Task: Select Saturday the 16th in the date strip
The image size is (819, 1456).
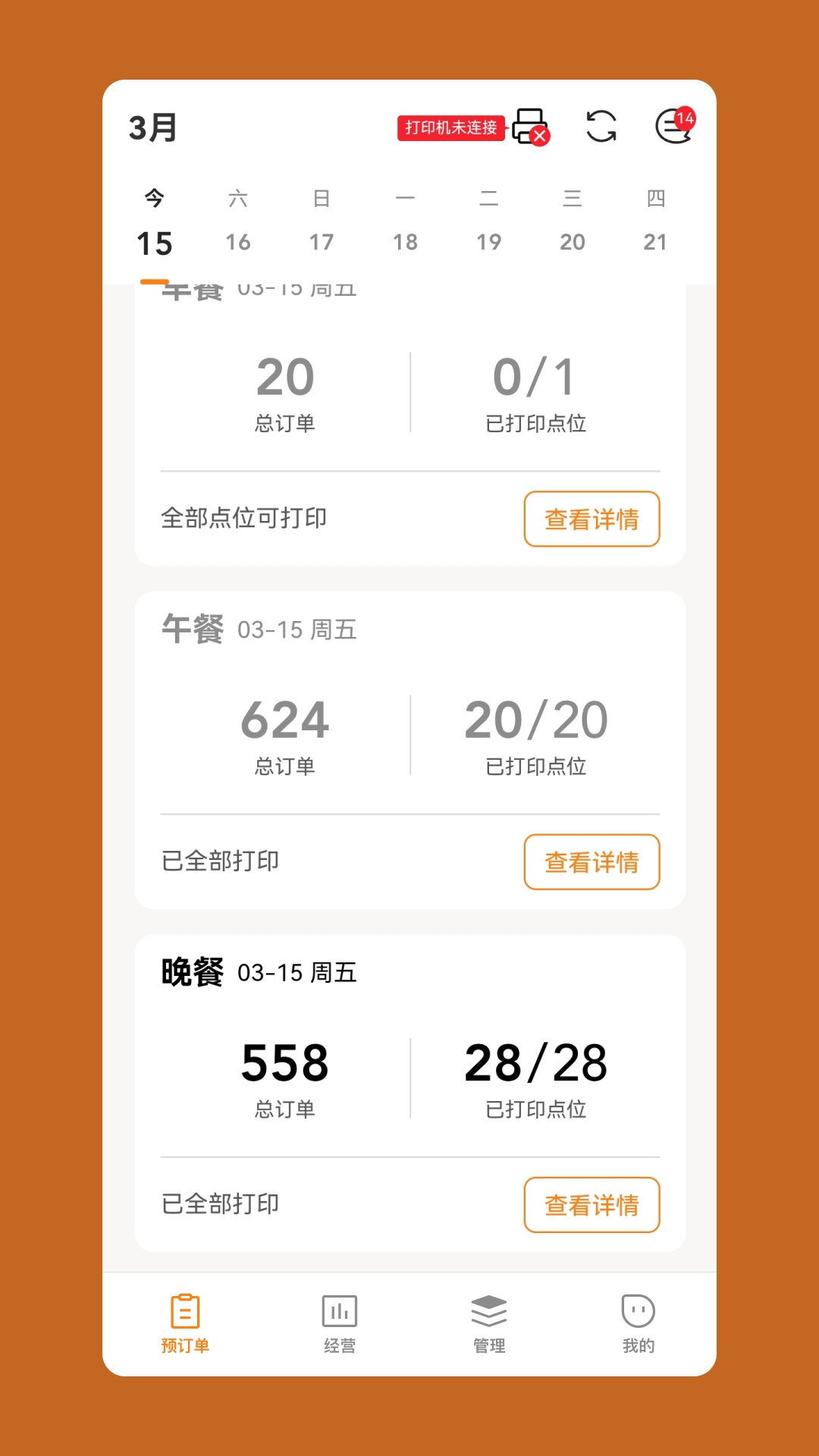Action: click(x=239, y=243)
